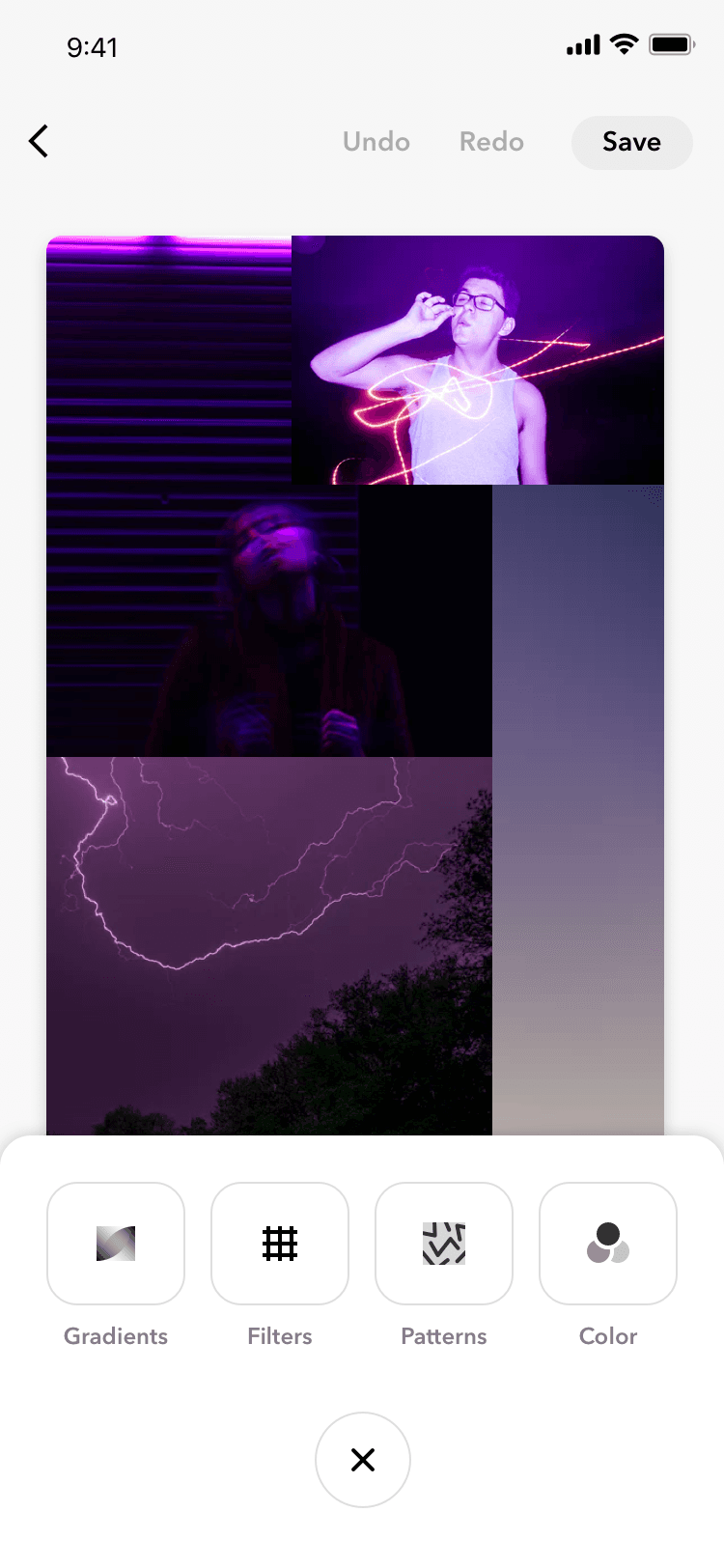The height and width of the screenshot is (1568, 724).
Task: Undo the last edit
Action: 376,142
